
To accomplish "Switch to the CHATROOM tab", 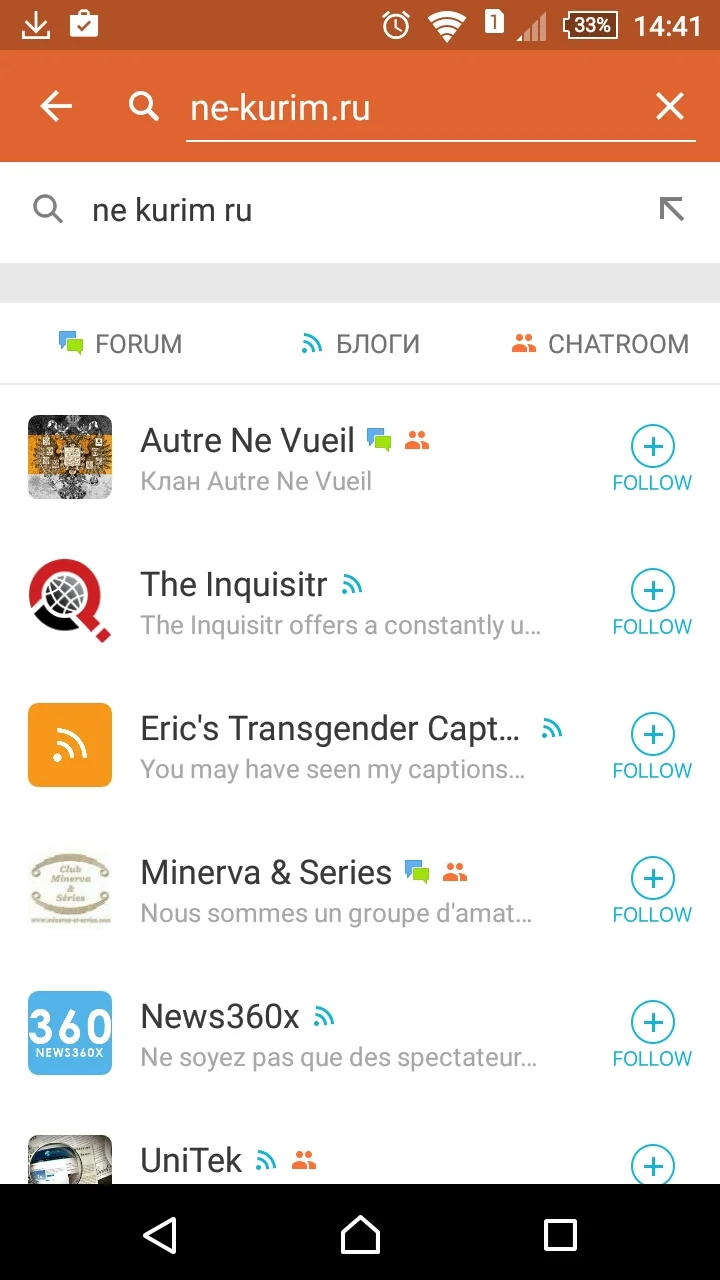I will 600,344.
